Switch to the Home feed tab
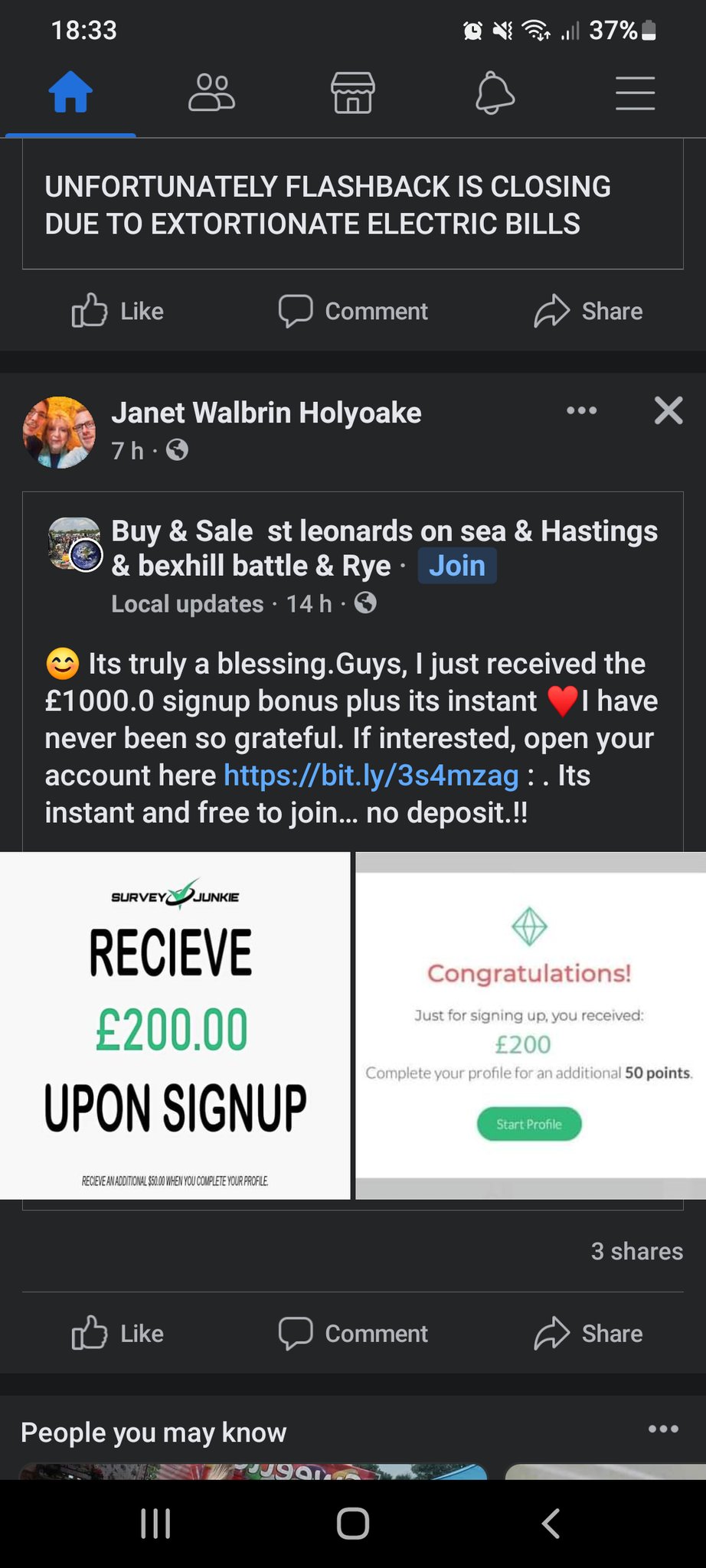The width and height of the screenshot is (706, 1568). [x=70, y=93]
